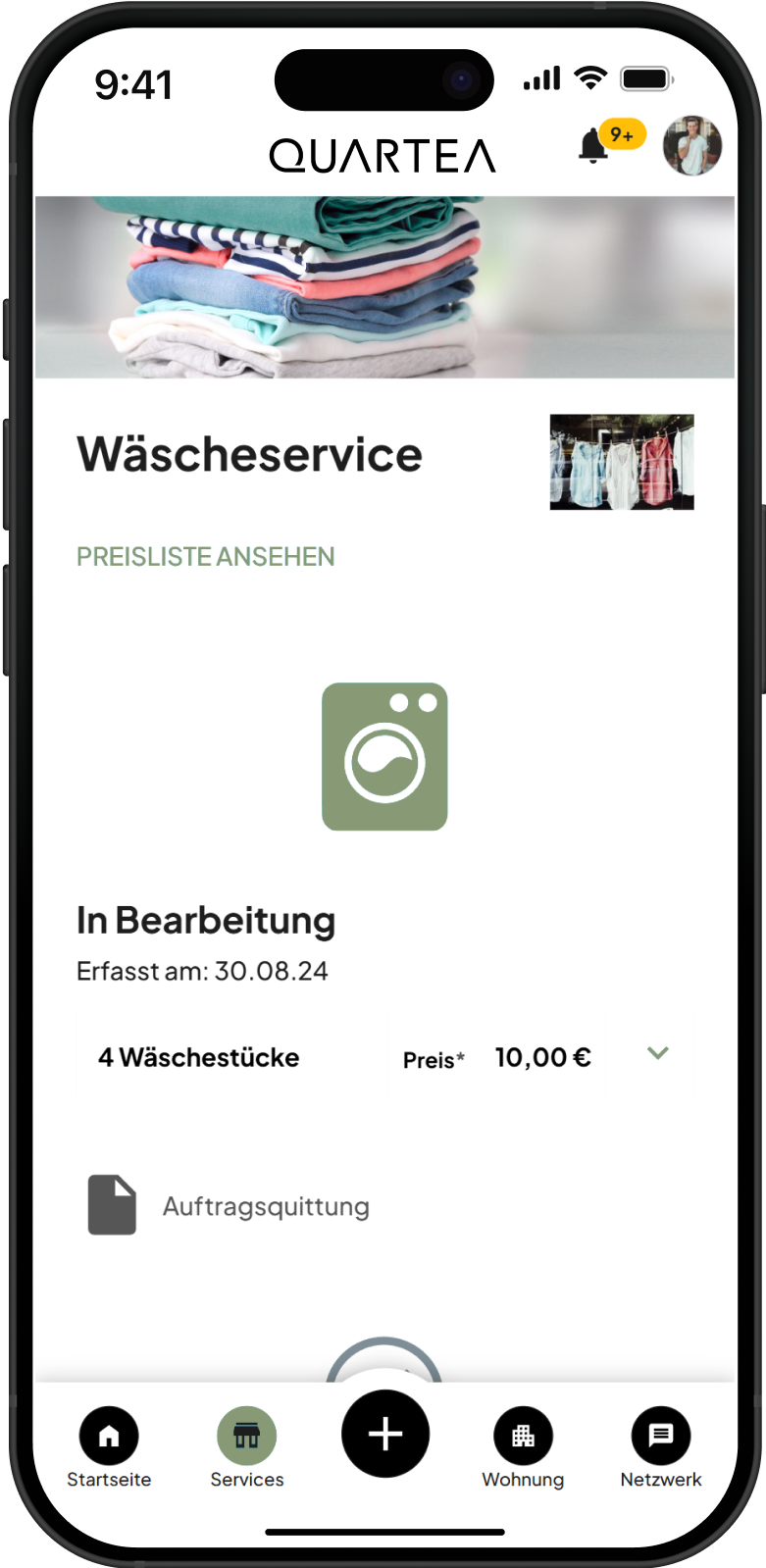Screen dimensions: 766x1568
Task: Open the laundry photo thumbnail
Action: point(622,462)
